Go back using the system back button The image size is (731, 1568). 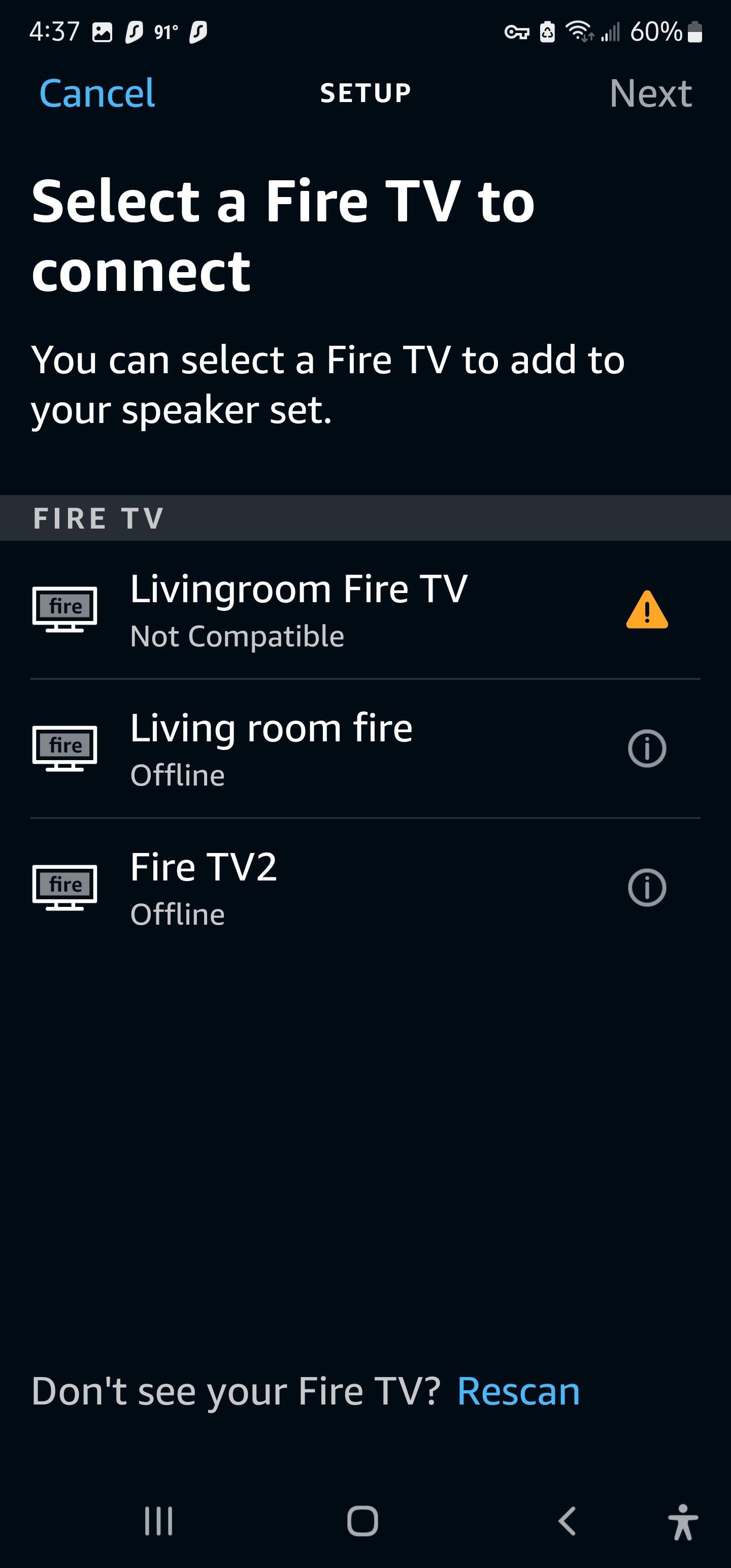point(567,1520)
